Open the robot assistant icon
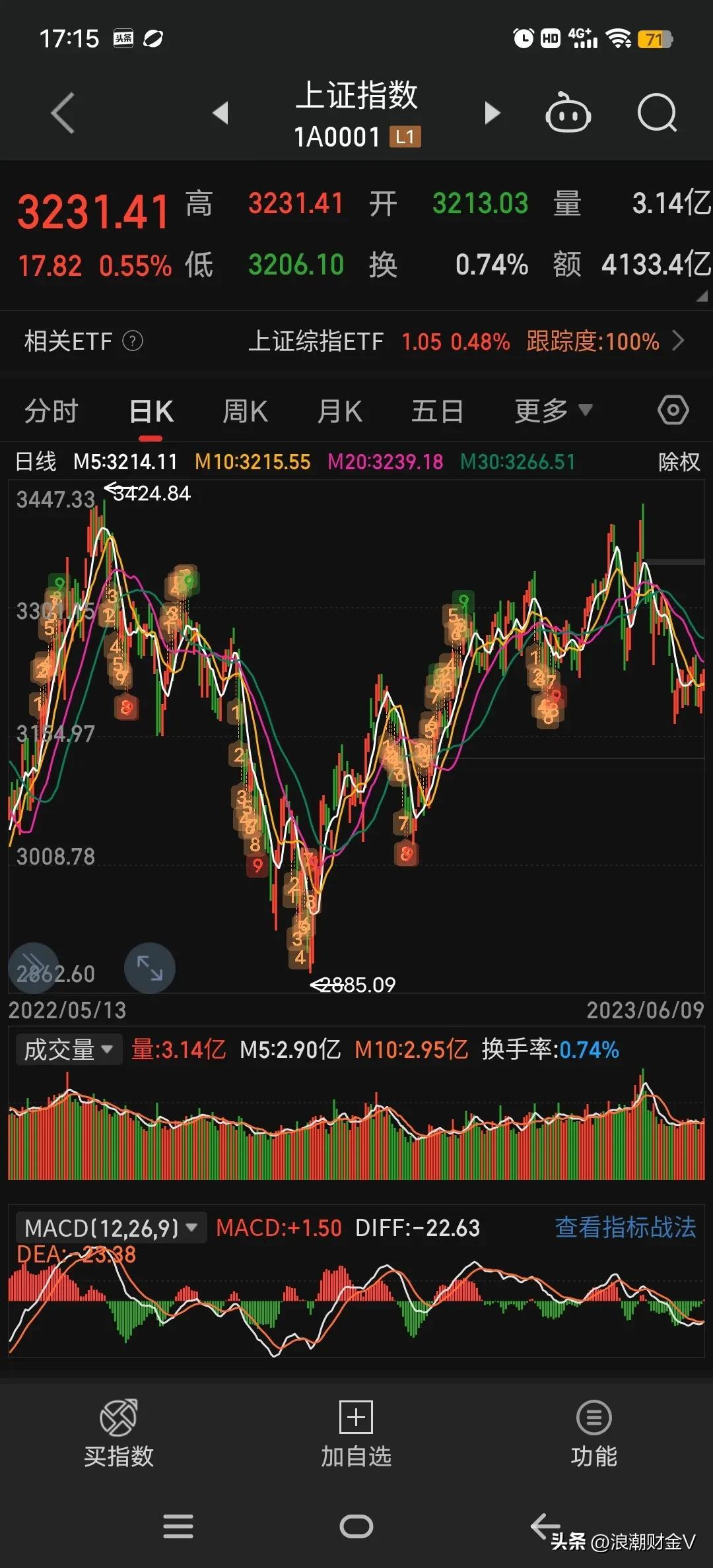 568,113
